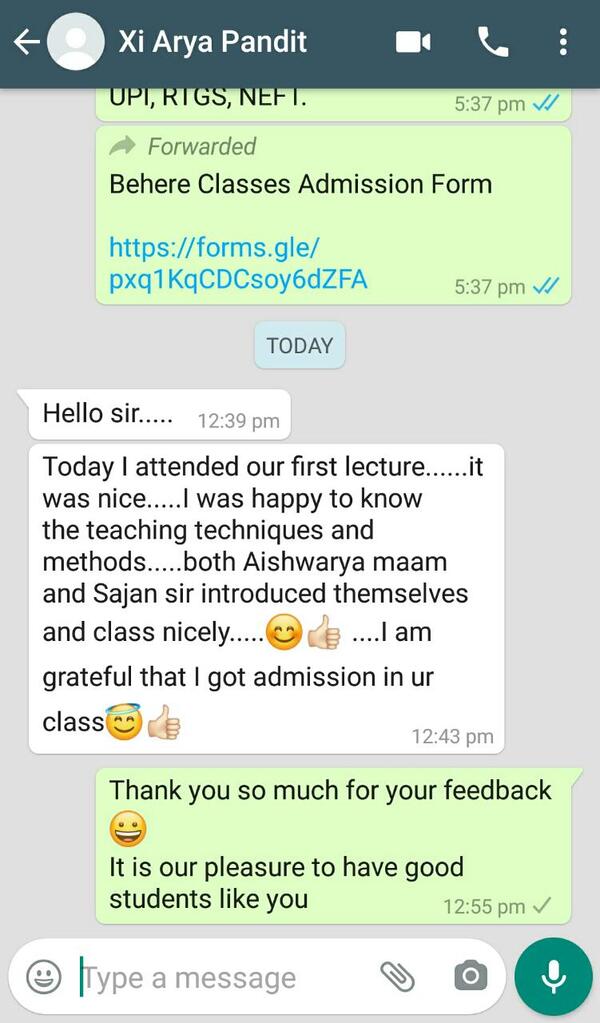This screenshot has width=600, height=1023.
Task: Open the overflow menu
Action: [564, 42]
